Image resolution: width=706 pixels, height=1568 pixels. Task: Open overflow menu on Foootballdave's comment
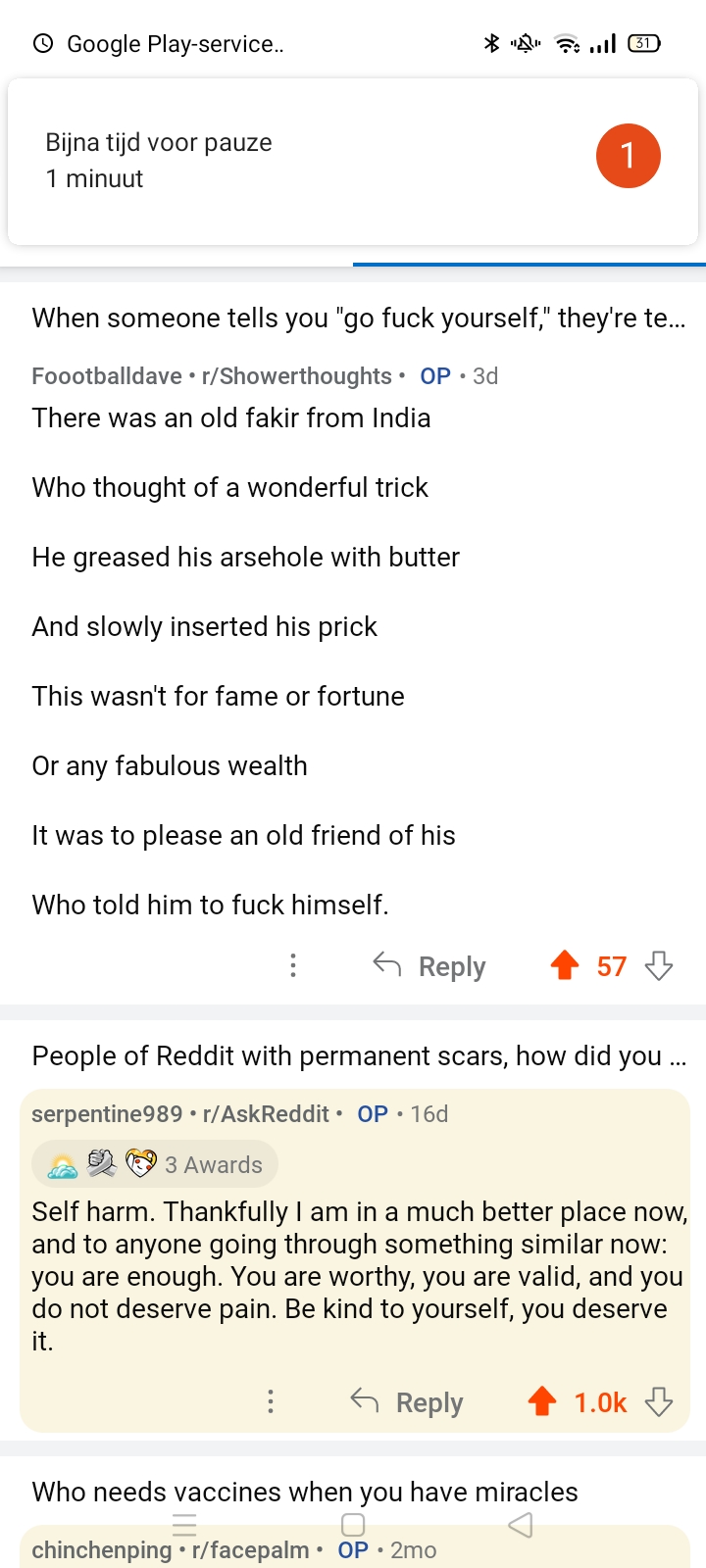[x=292, y=966]
